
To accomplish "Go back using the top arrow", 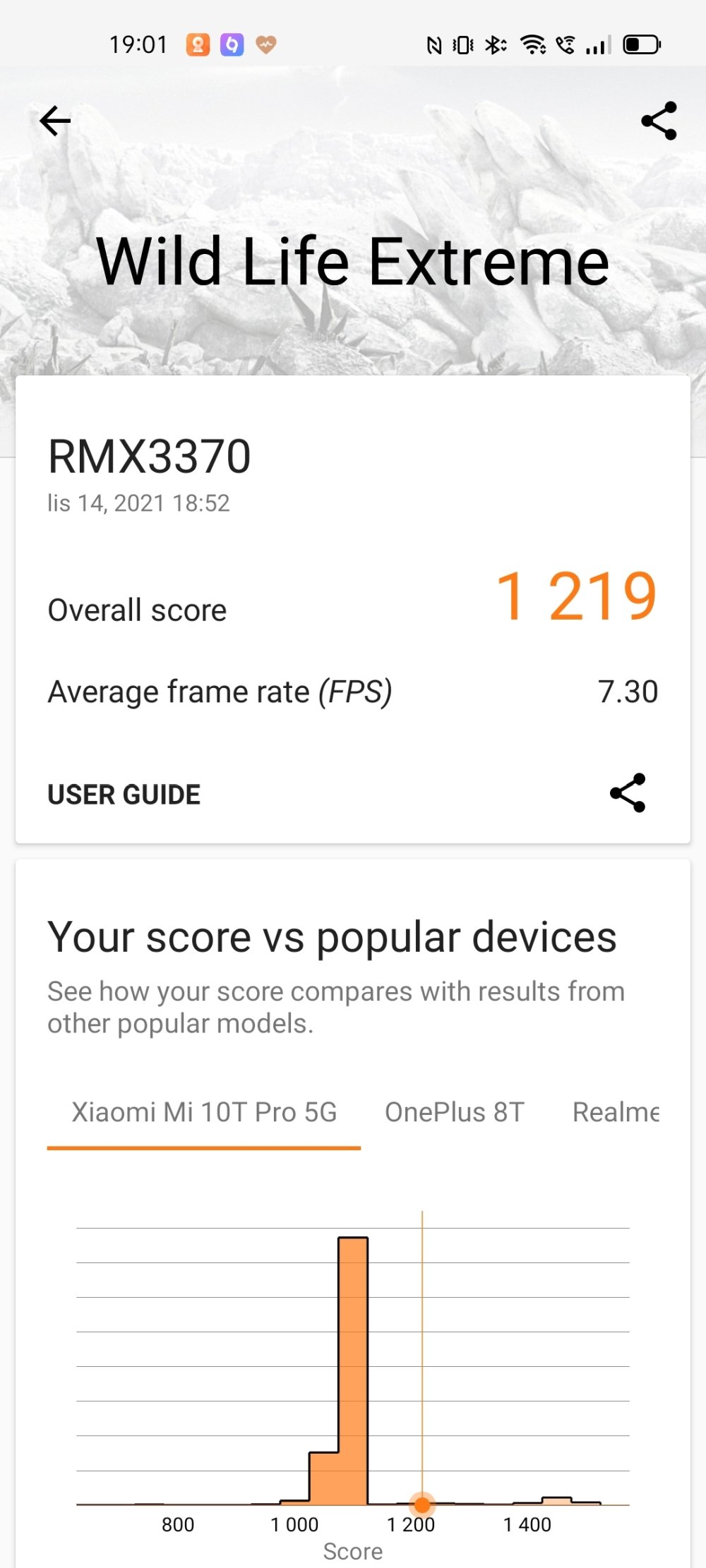I will coord(55,121).
